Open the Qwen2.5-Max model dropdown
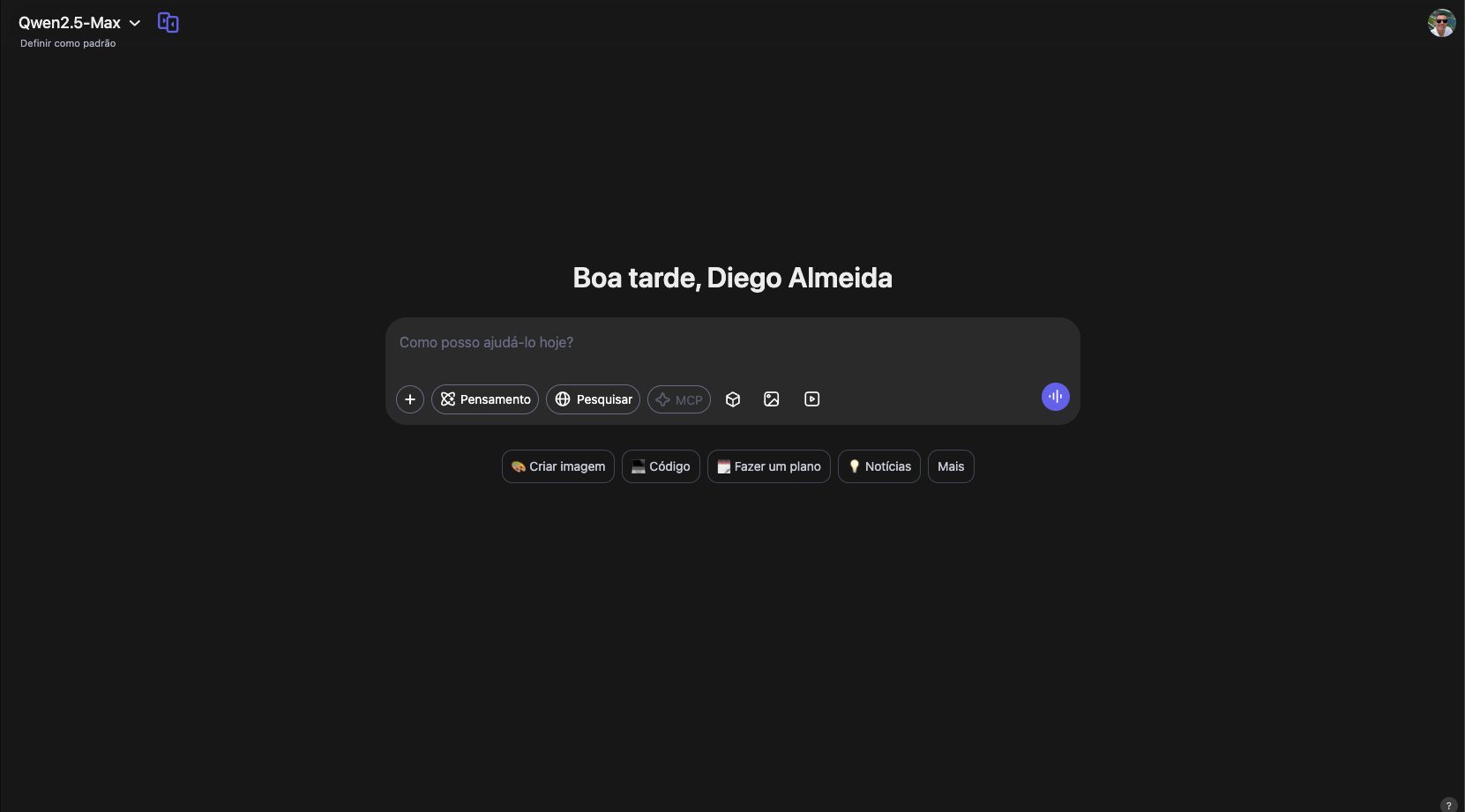This screenshot has width=1465, height=812. pyautogui.click(x=79, y=23)
